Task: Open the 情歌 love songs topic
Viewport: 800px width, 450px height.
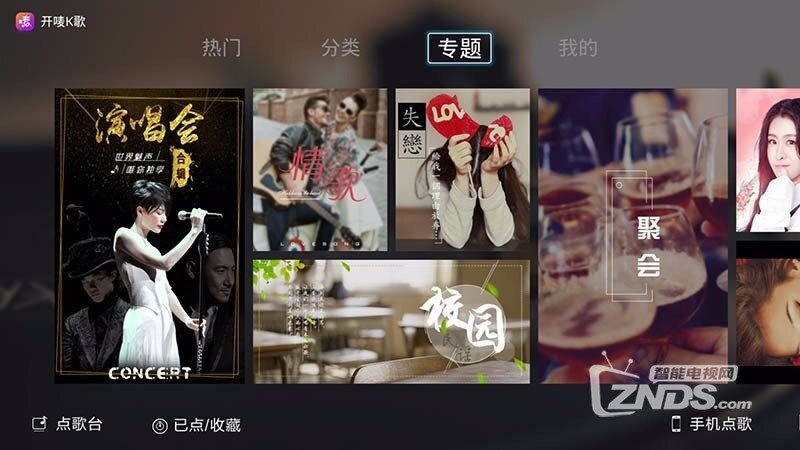Action: pyautogui.click(x=320, y=169)
